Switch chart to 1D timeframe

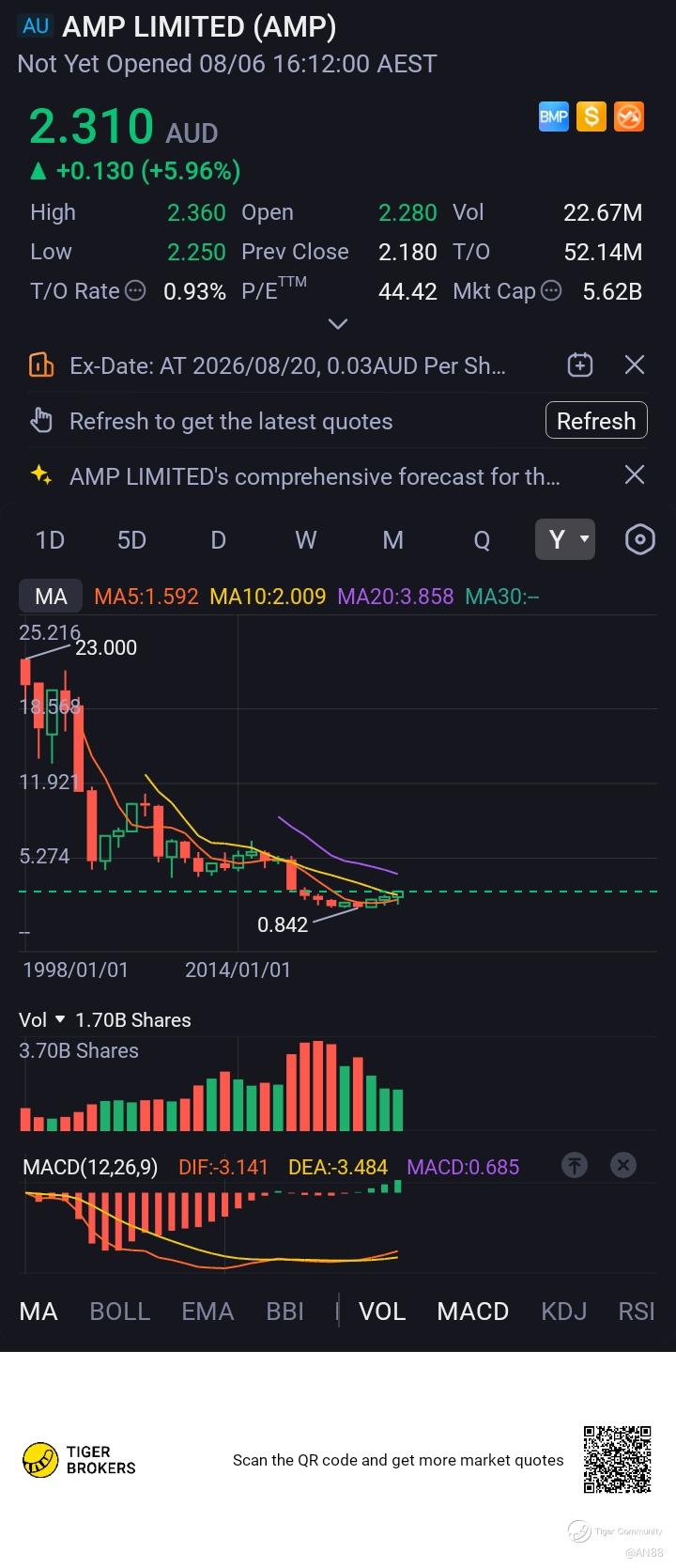pyautogui.click(x=50, y=540)
